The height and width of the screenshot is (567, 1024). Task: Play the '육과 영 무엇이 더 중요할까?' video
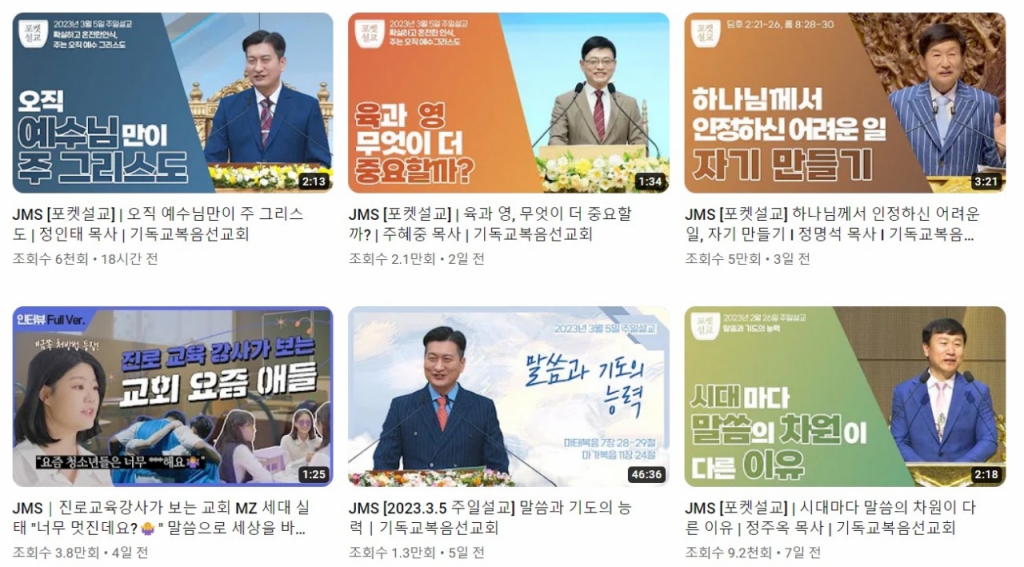coord(508,103)
